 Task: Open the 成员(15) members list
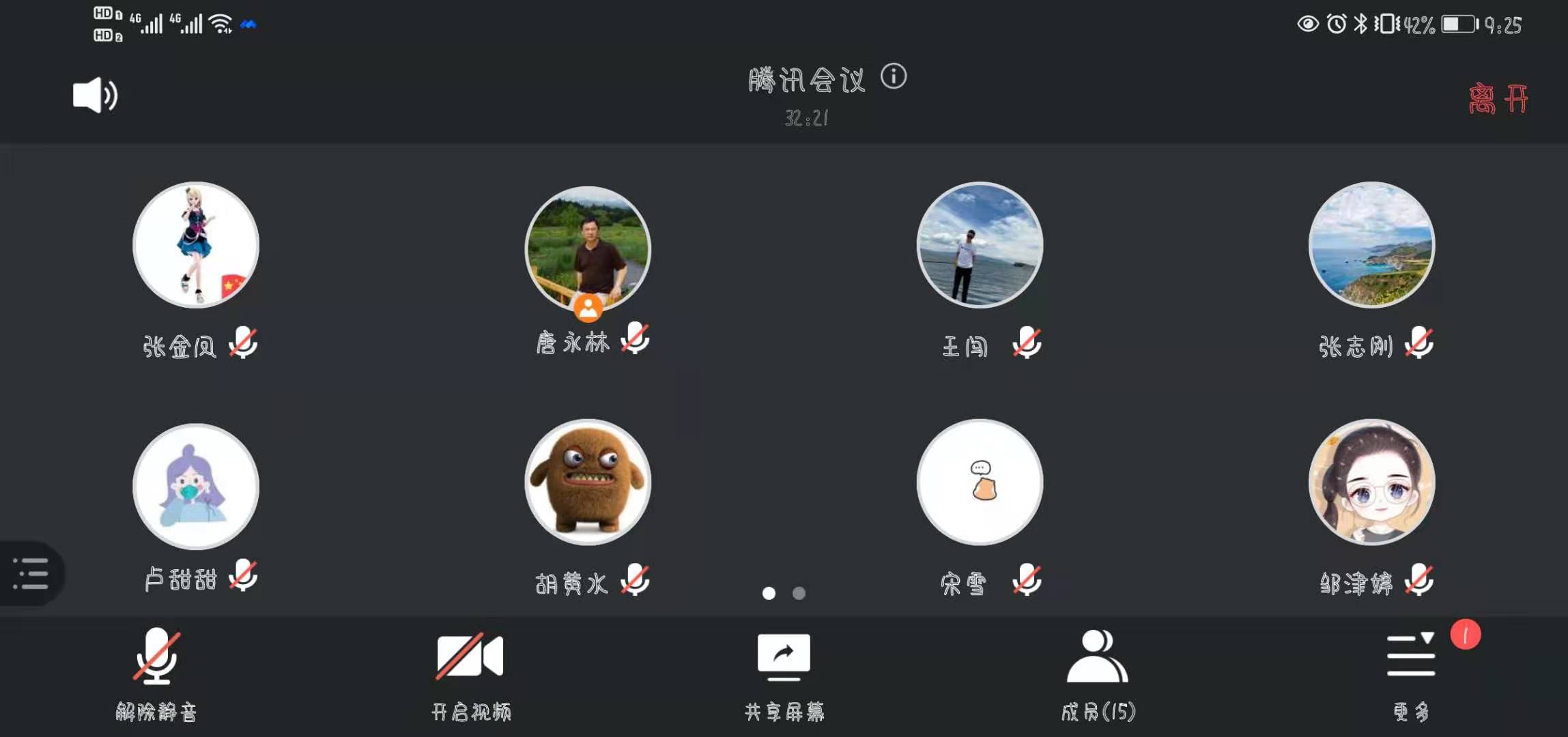(1098, 672)
